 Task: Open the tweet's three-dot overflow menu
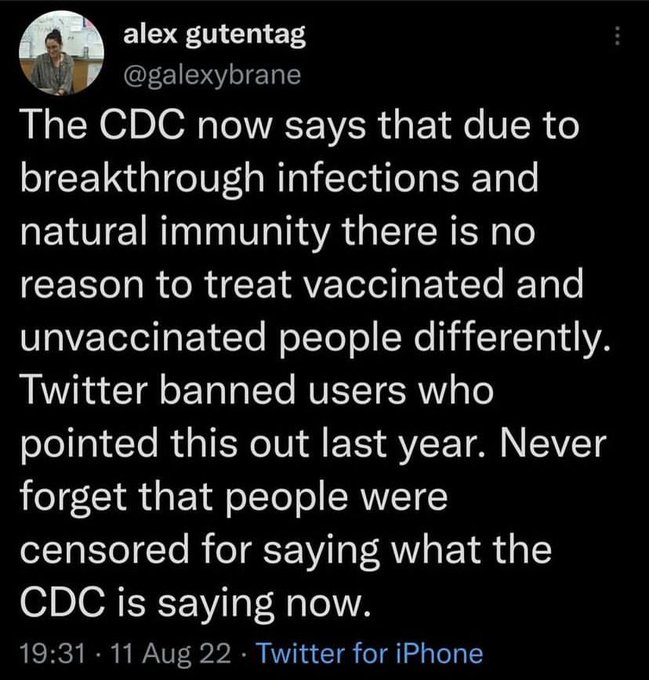[x=617, y=37]
